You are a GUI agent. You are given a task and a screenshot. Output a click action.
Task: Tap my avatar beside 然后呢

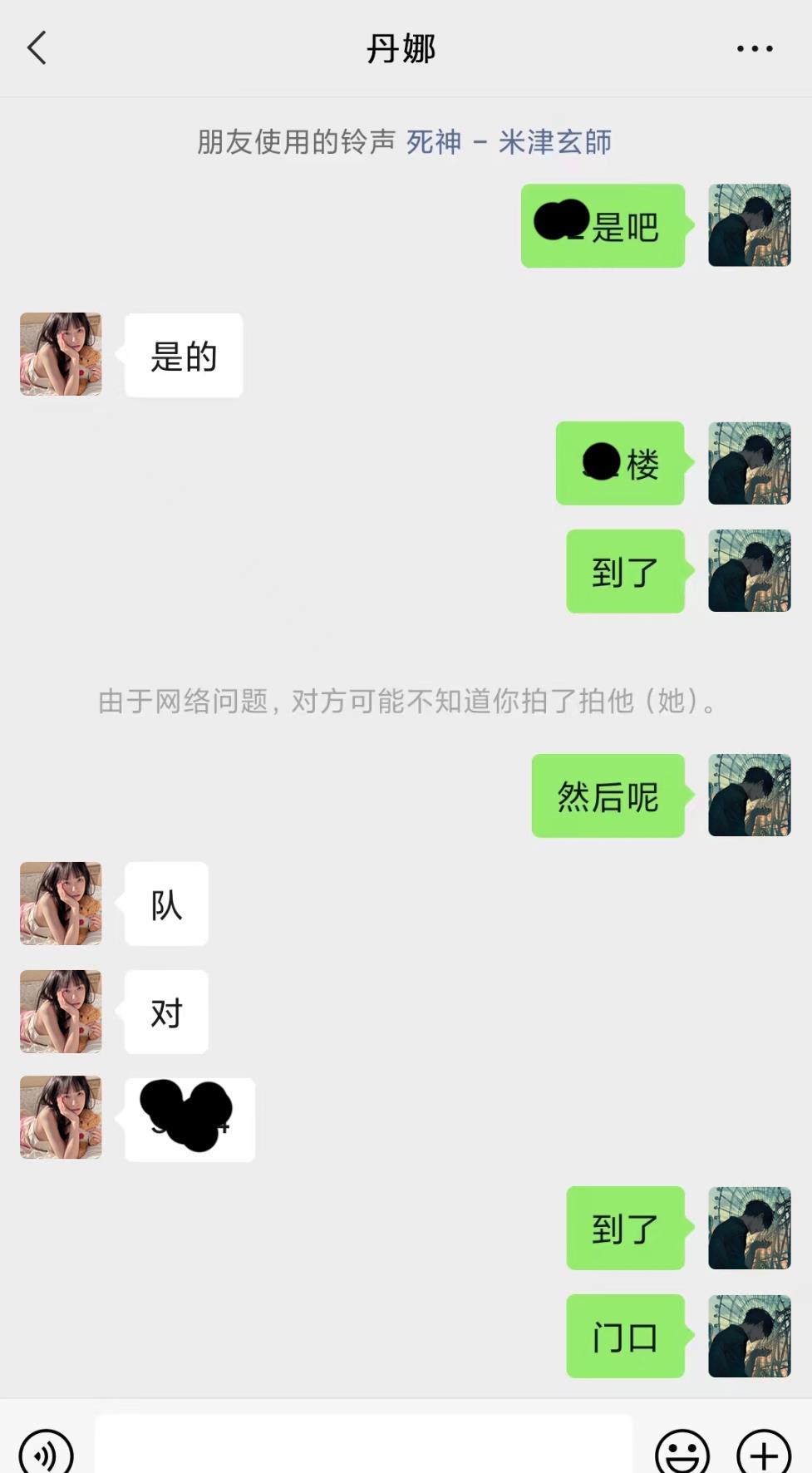click(749, 796)
